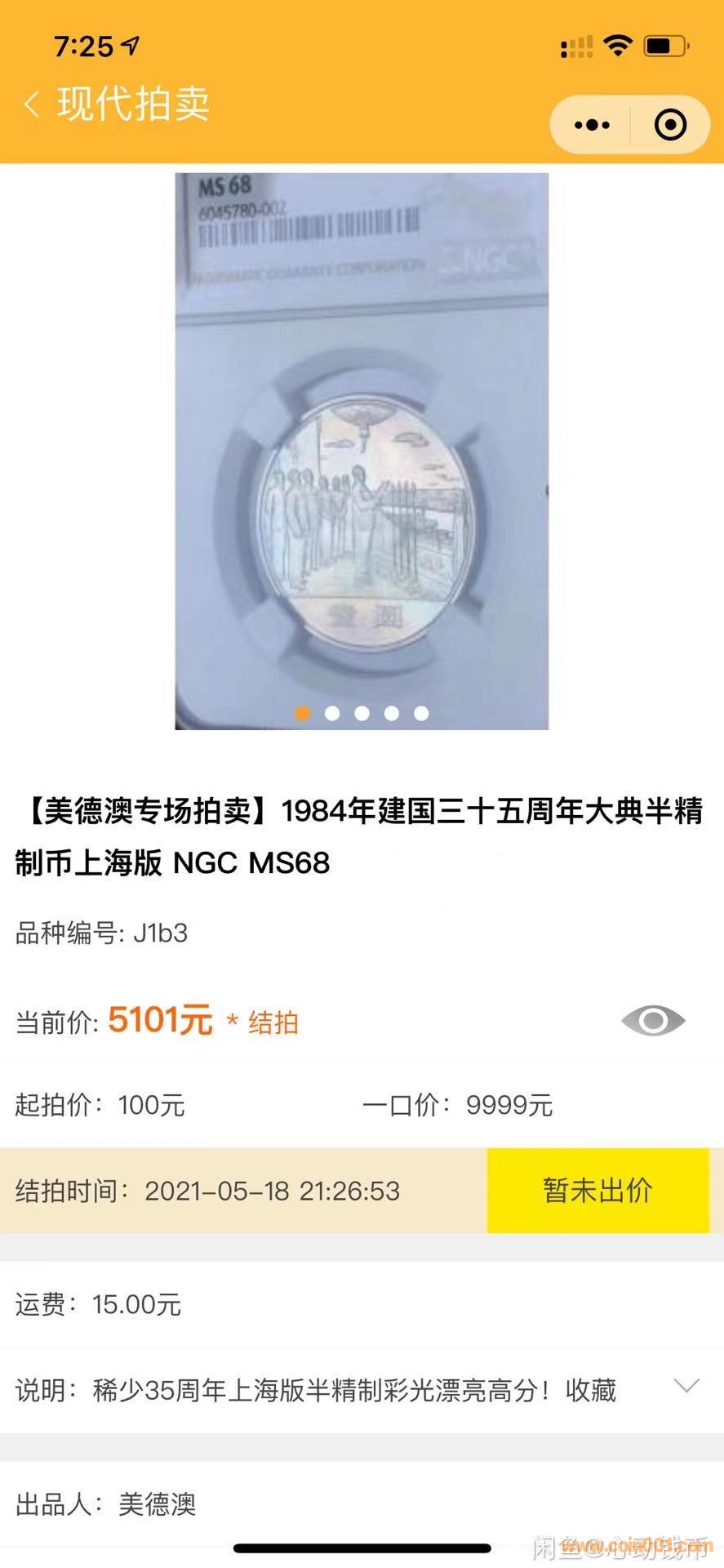Open the mini program more options menu
724x1568 pixels.
592,125
